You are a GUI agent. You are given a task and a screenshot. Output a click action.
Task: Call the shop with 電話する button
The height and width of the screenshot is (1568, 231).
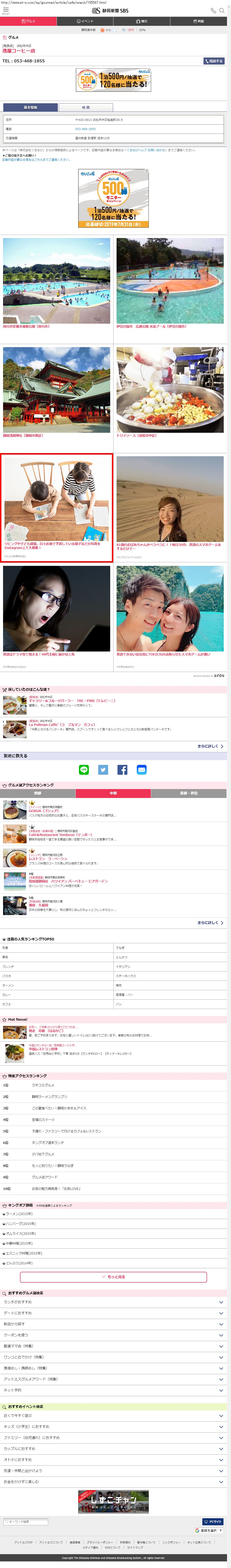tap(213, 61)
